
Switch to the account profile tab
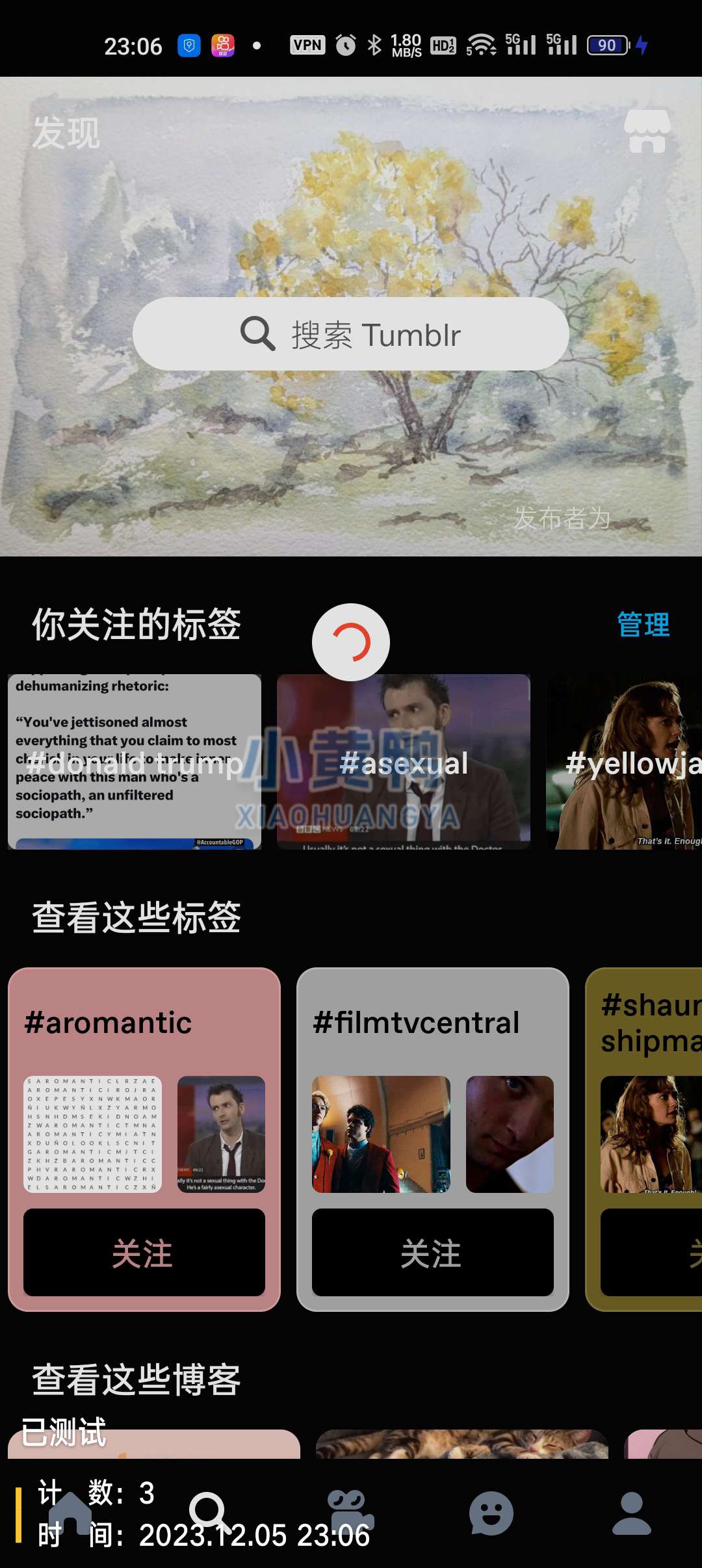pos(631,1513)
